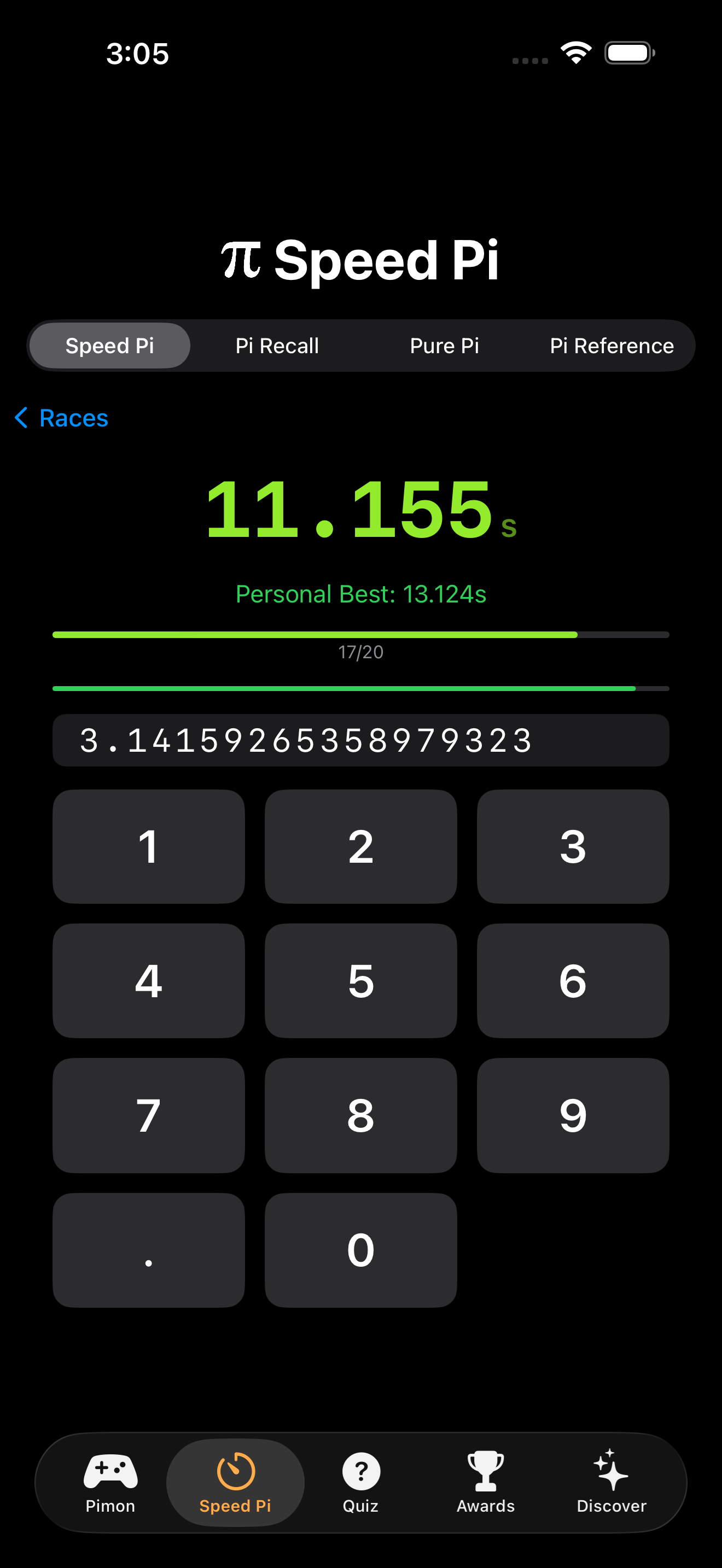Switch to the Pi Recall tab
722x1568 pixels.
[276, 345]
